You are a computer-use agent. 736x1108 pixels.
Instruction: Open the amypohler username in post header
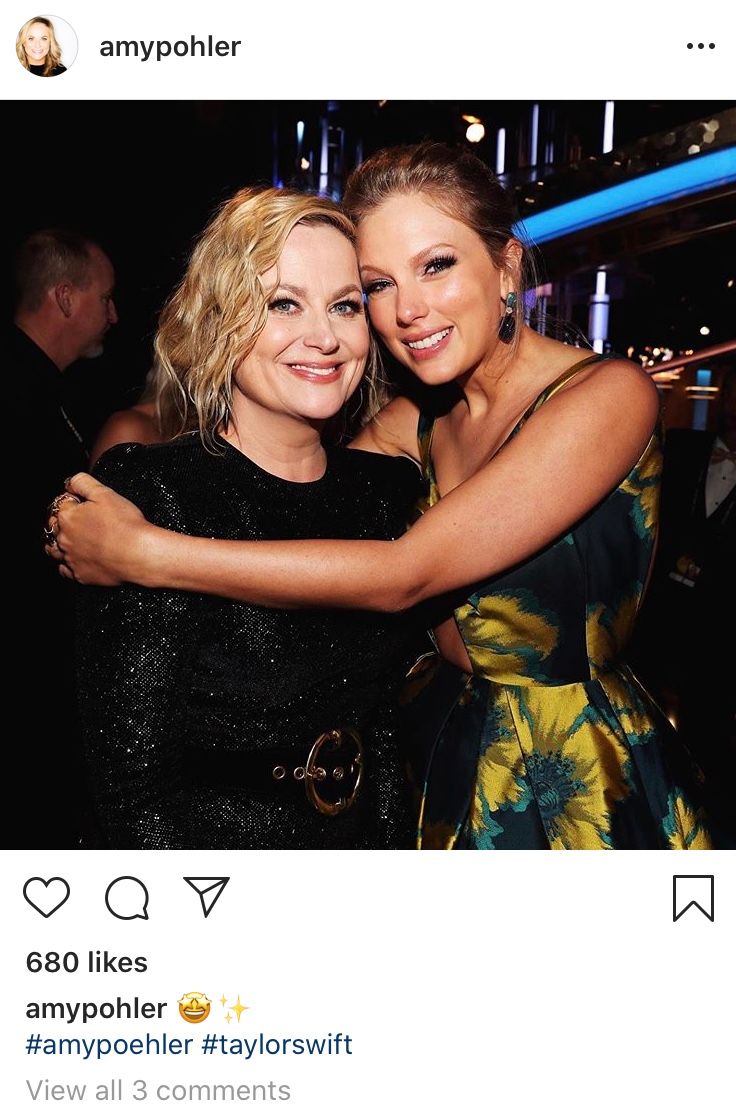[169, 46]
